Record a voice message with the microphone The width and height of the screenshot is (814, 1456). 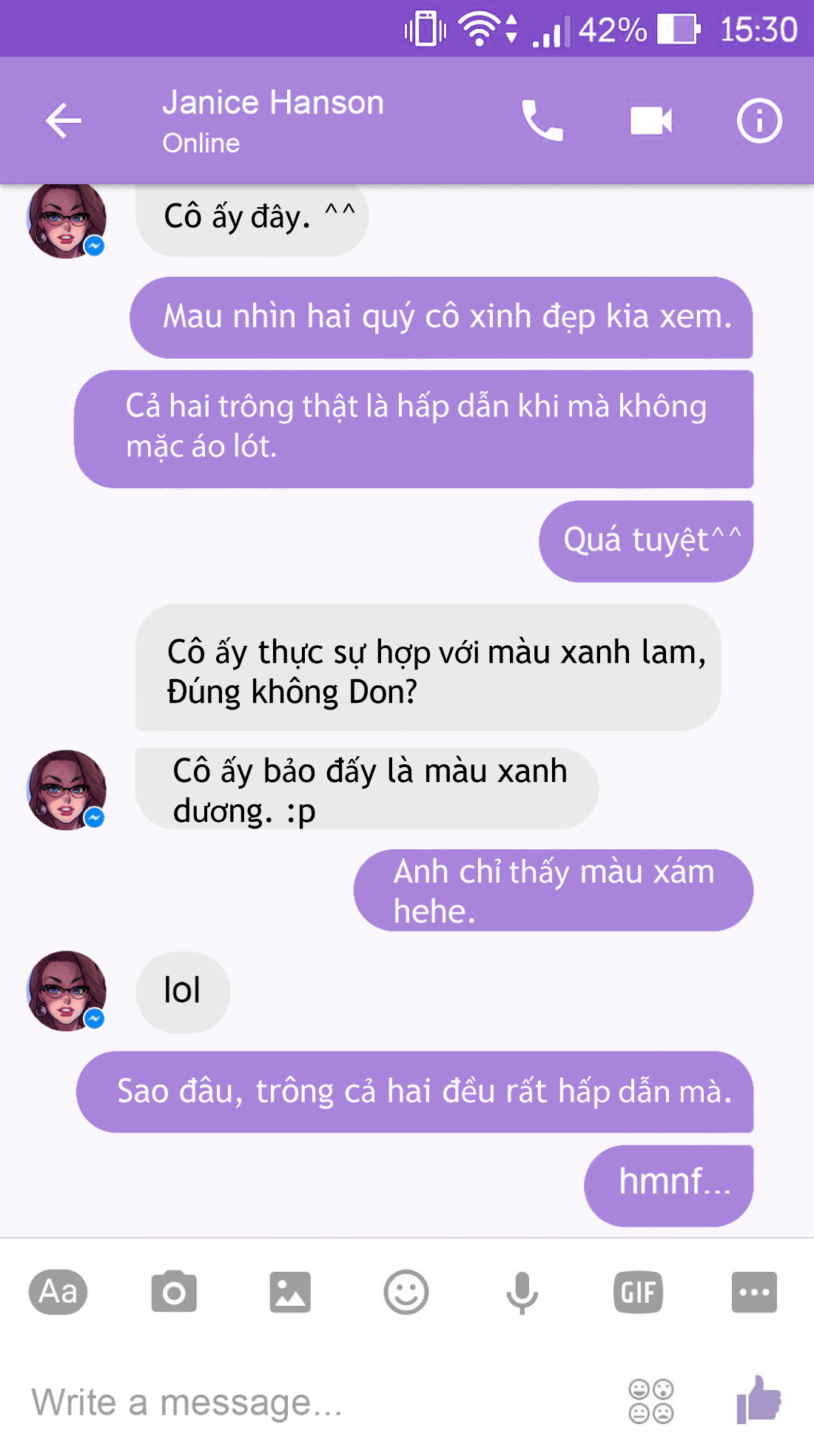(x=522, y=1293)
